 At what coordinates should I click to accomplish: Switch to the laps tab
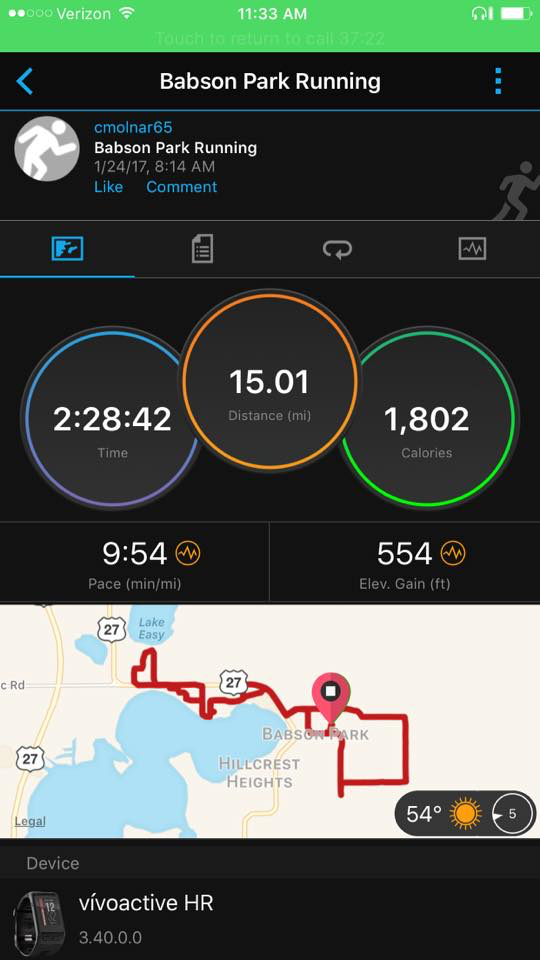[x=337, y=249]
